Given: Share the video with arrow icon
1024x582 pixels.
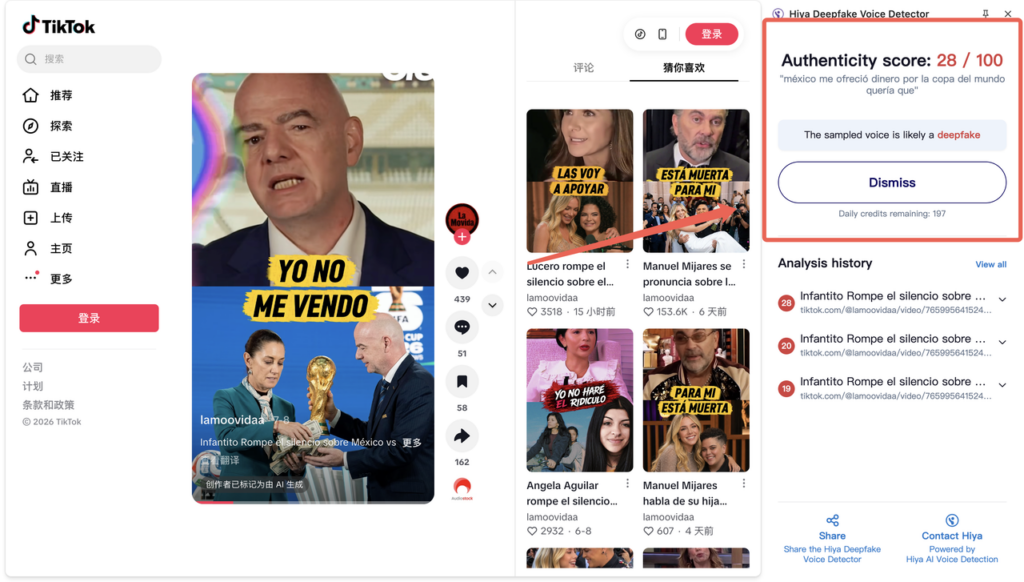Looking at the screenshot, I should [x=462, y=436].
